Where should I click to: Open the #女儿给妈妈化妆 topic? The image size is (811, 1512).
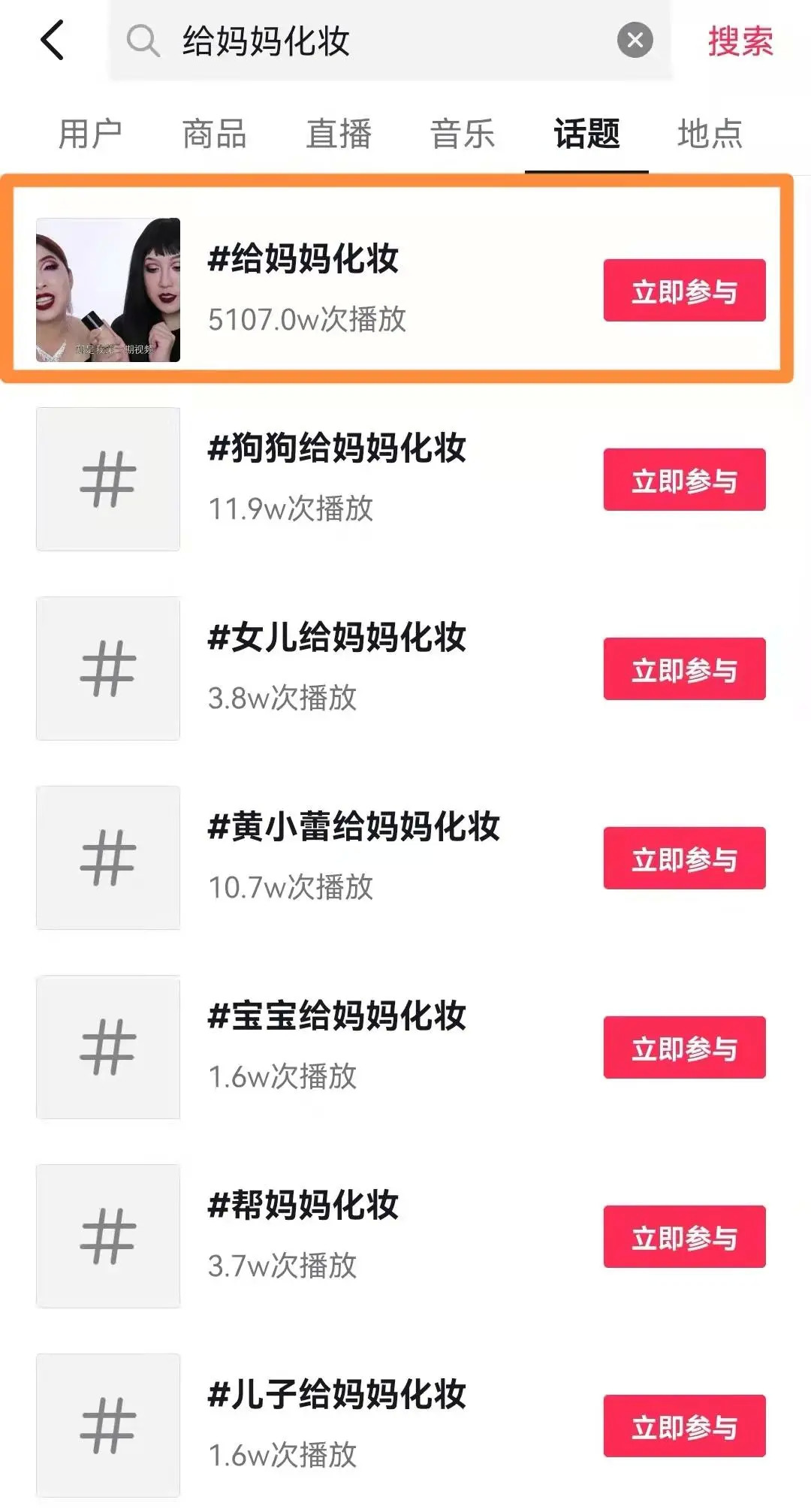336,638
